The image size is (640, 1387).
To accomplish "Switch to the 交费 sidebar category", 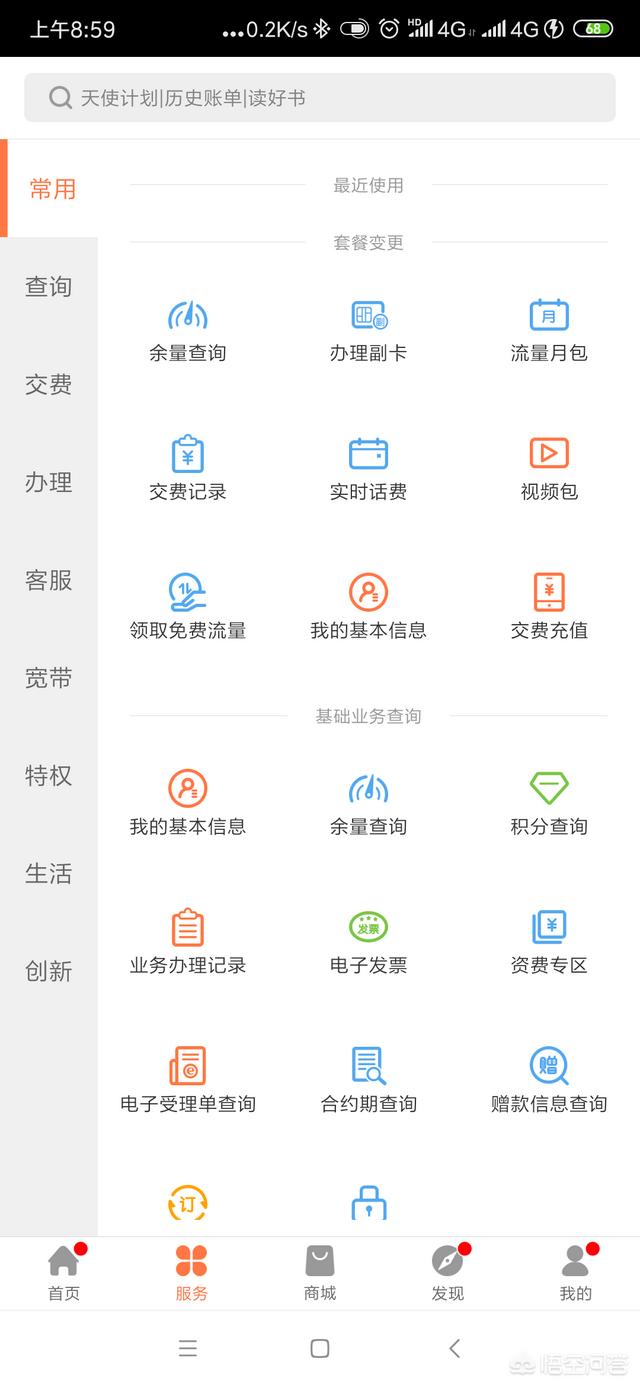I will pos(48,385).
